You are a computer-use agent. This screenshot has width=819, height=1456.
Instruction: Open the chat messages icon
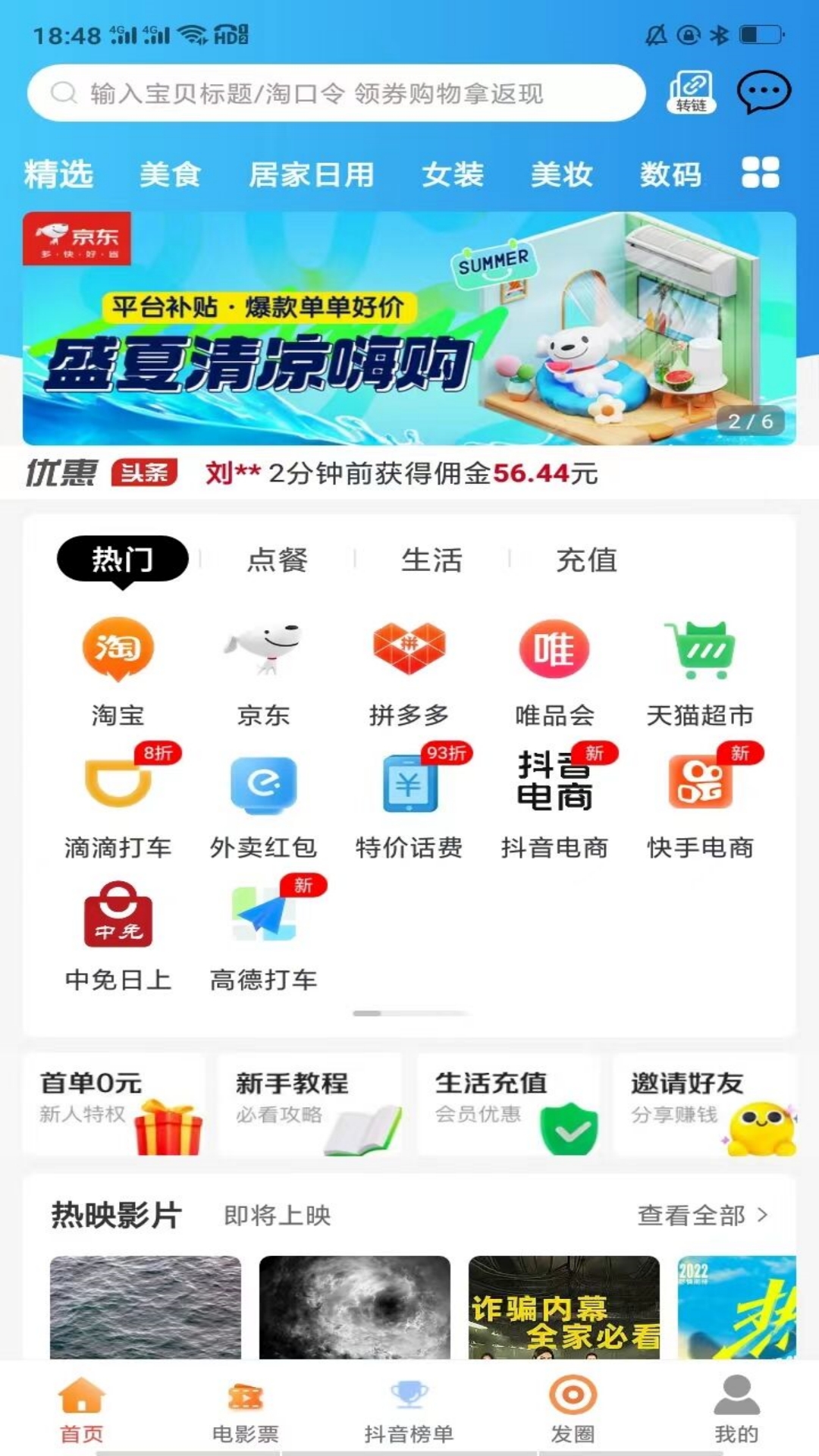pos(763,93)
